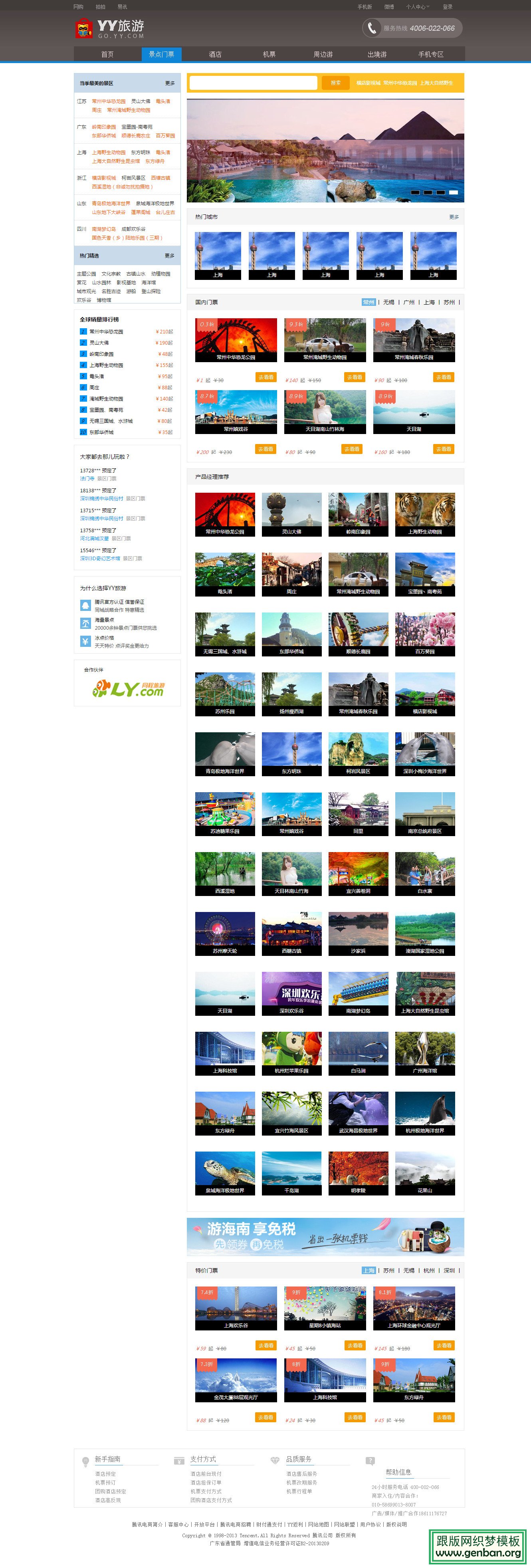
Task: Click the palm tree icon next to 海量景点
Action: click(x=85, y=623)
